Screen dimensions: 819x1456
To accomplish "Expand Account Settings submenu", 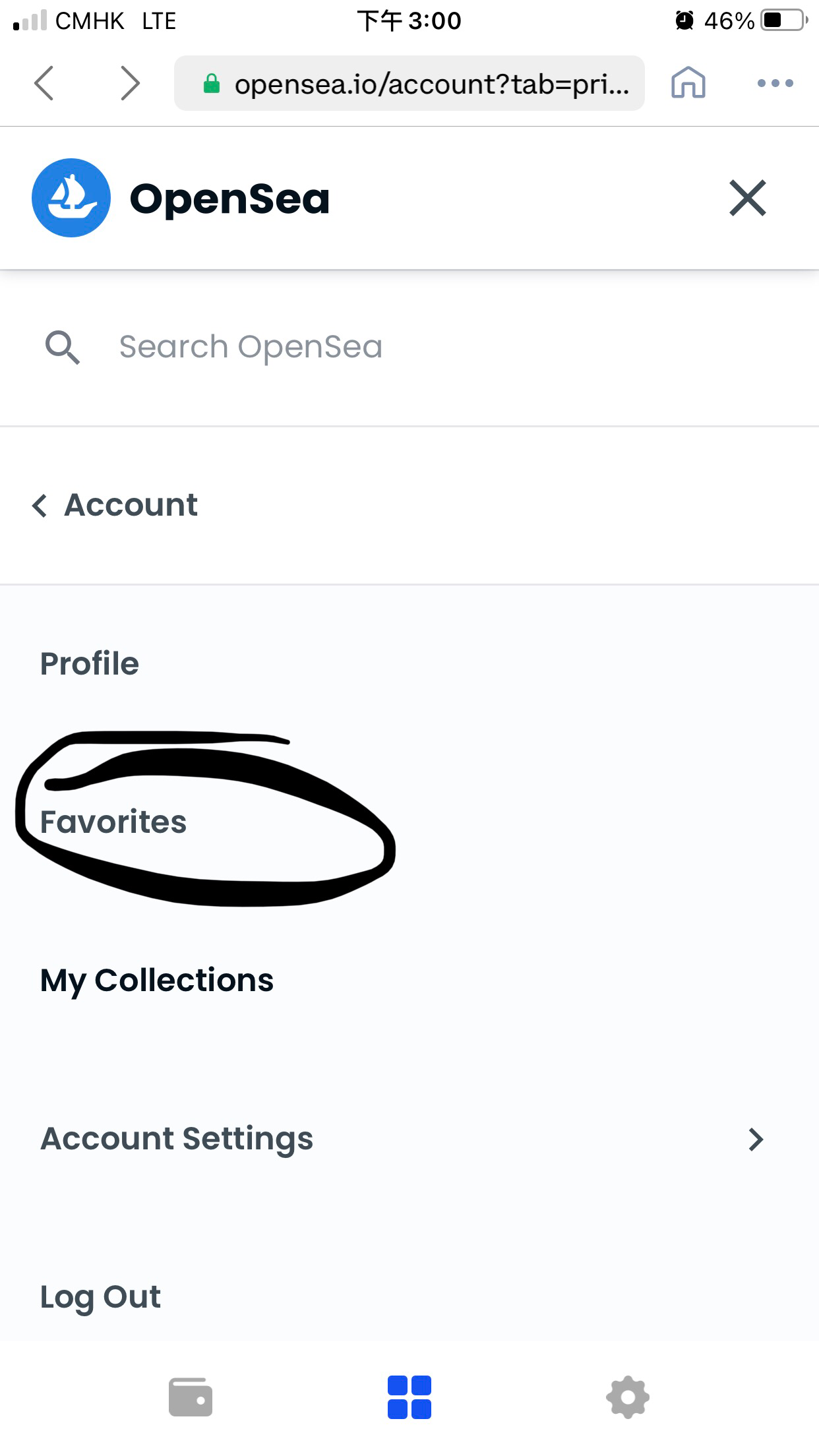I will pyautogui.click(x=409, y=1139).
